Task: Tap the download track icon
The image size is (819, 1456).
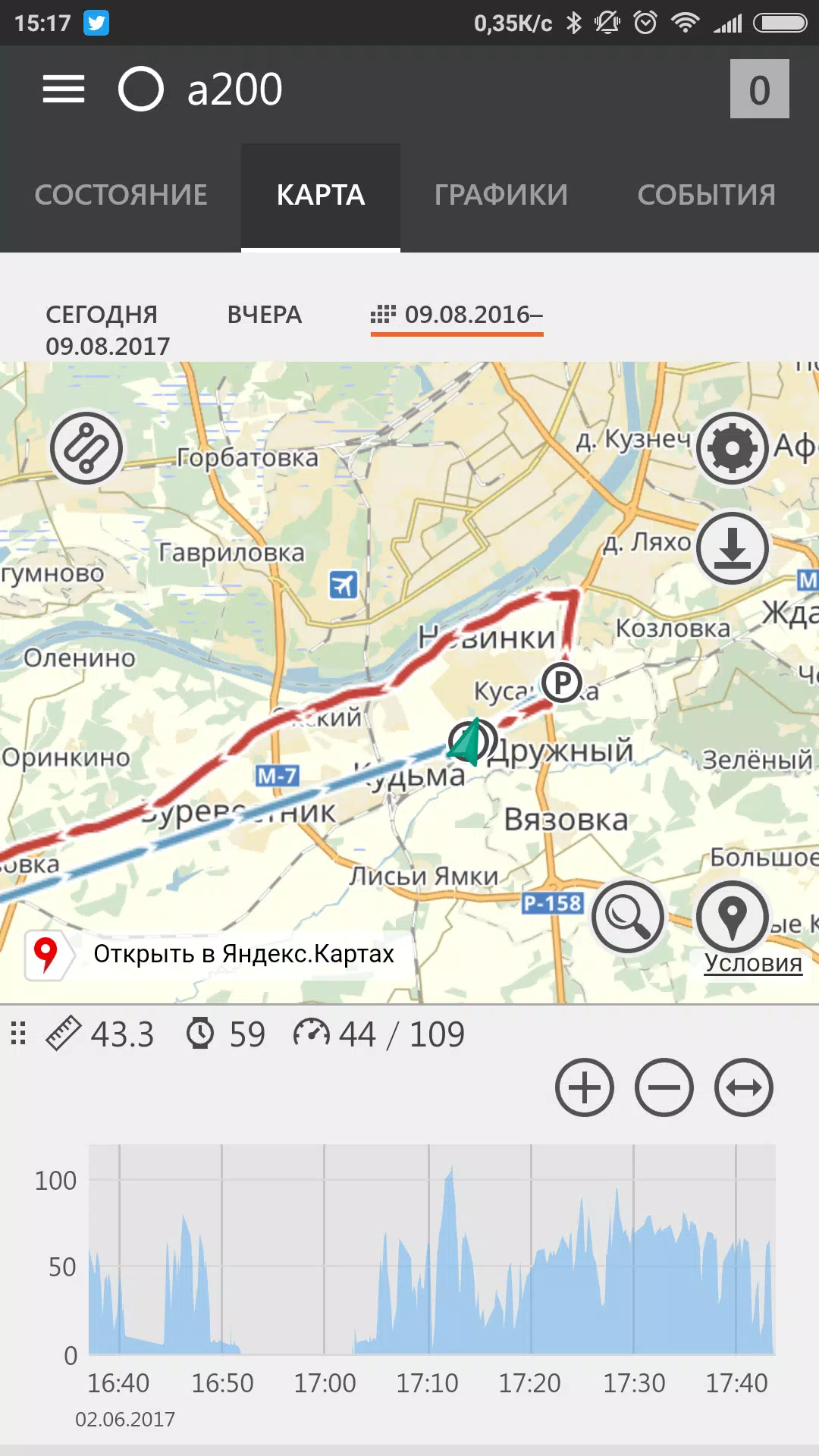Action: click(732, 548)
